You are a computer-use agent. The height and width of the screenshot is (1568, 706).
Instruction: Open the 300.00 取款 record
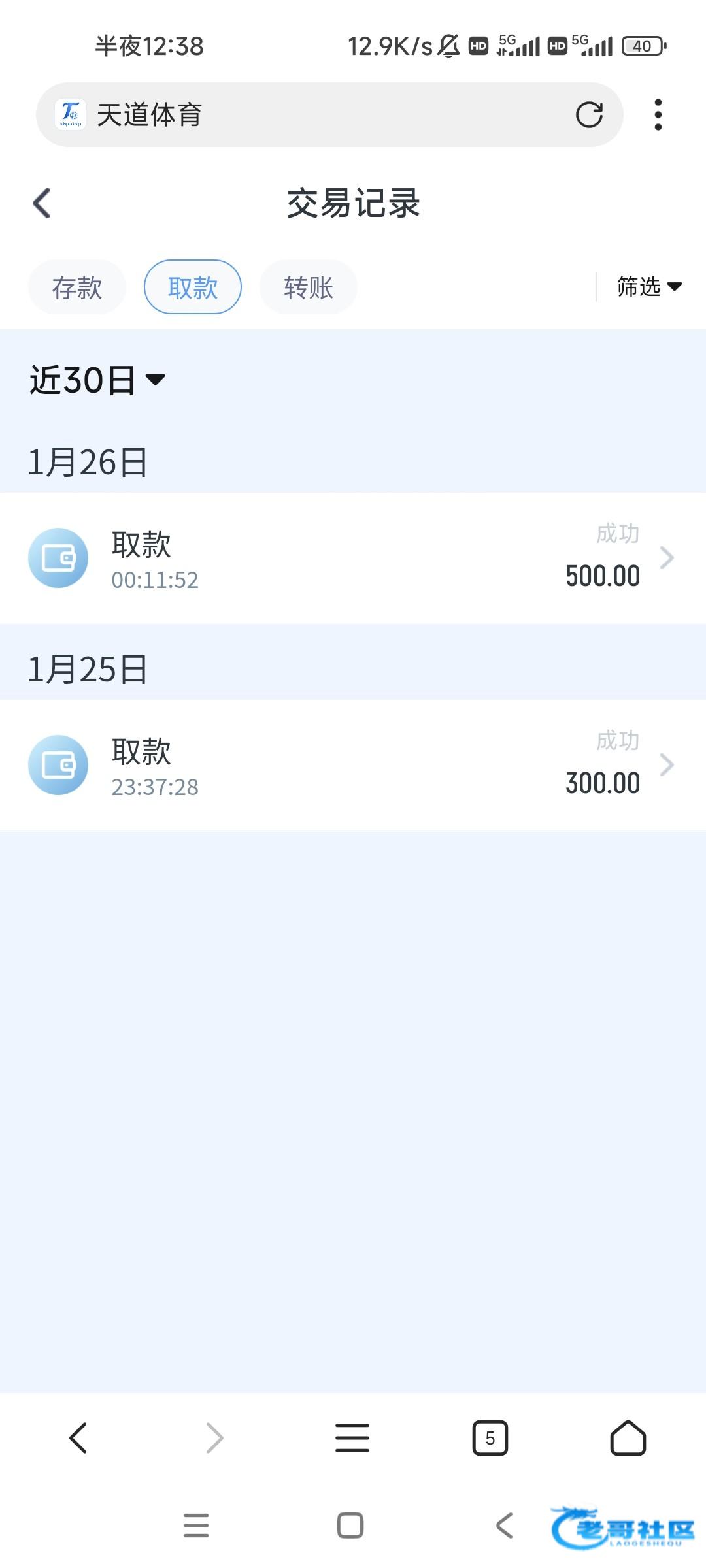point(353,765)
